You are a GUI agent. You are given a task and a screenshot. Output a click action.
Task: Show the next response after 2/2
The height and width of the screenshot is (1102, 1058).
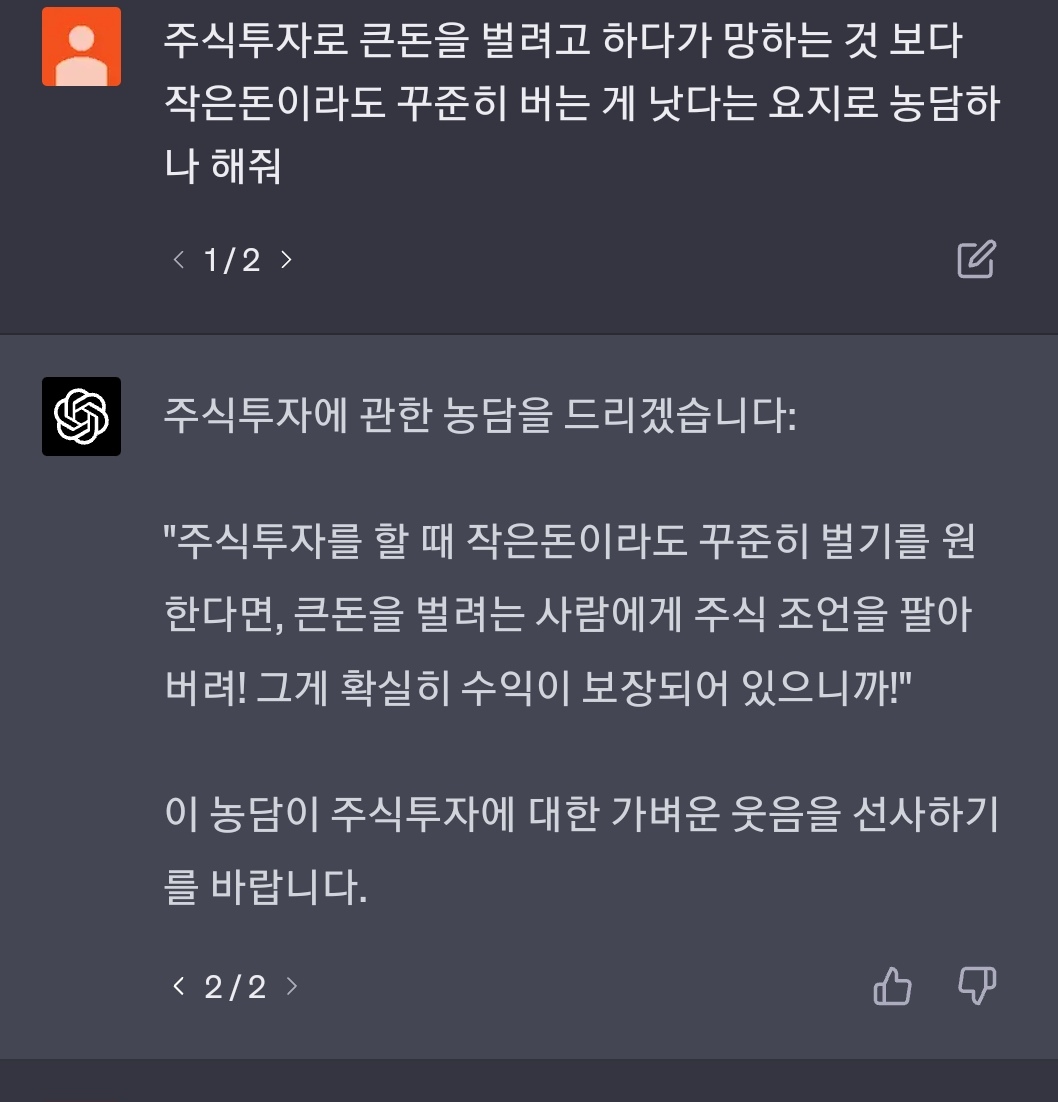click(291, 987)
